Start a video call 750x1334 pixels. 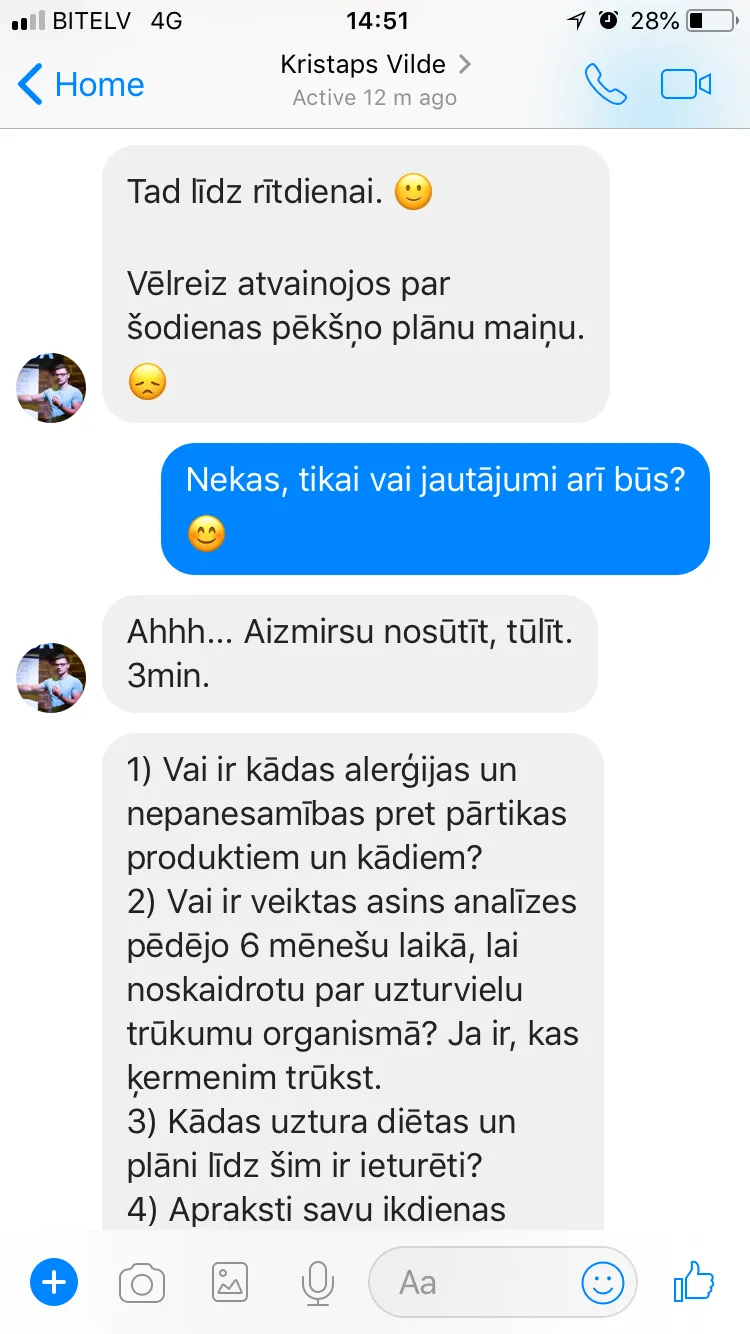(686, 85)
